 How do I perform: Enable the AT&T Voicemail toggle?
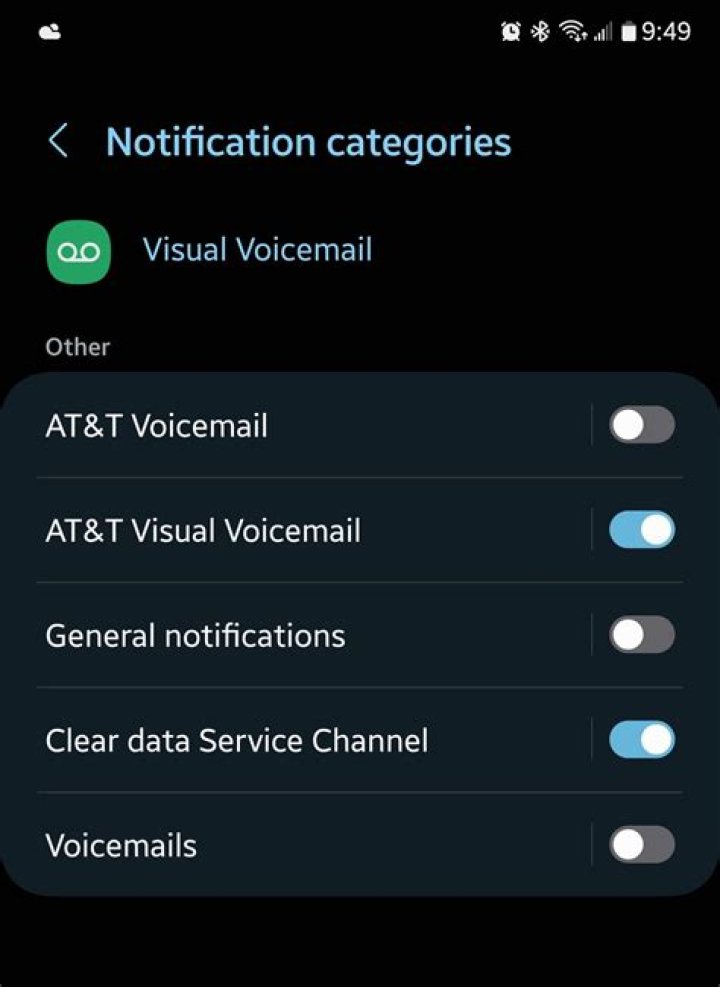tap(641, 425)
